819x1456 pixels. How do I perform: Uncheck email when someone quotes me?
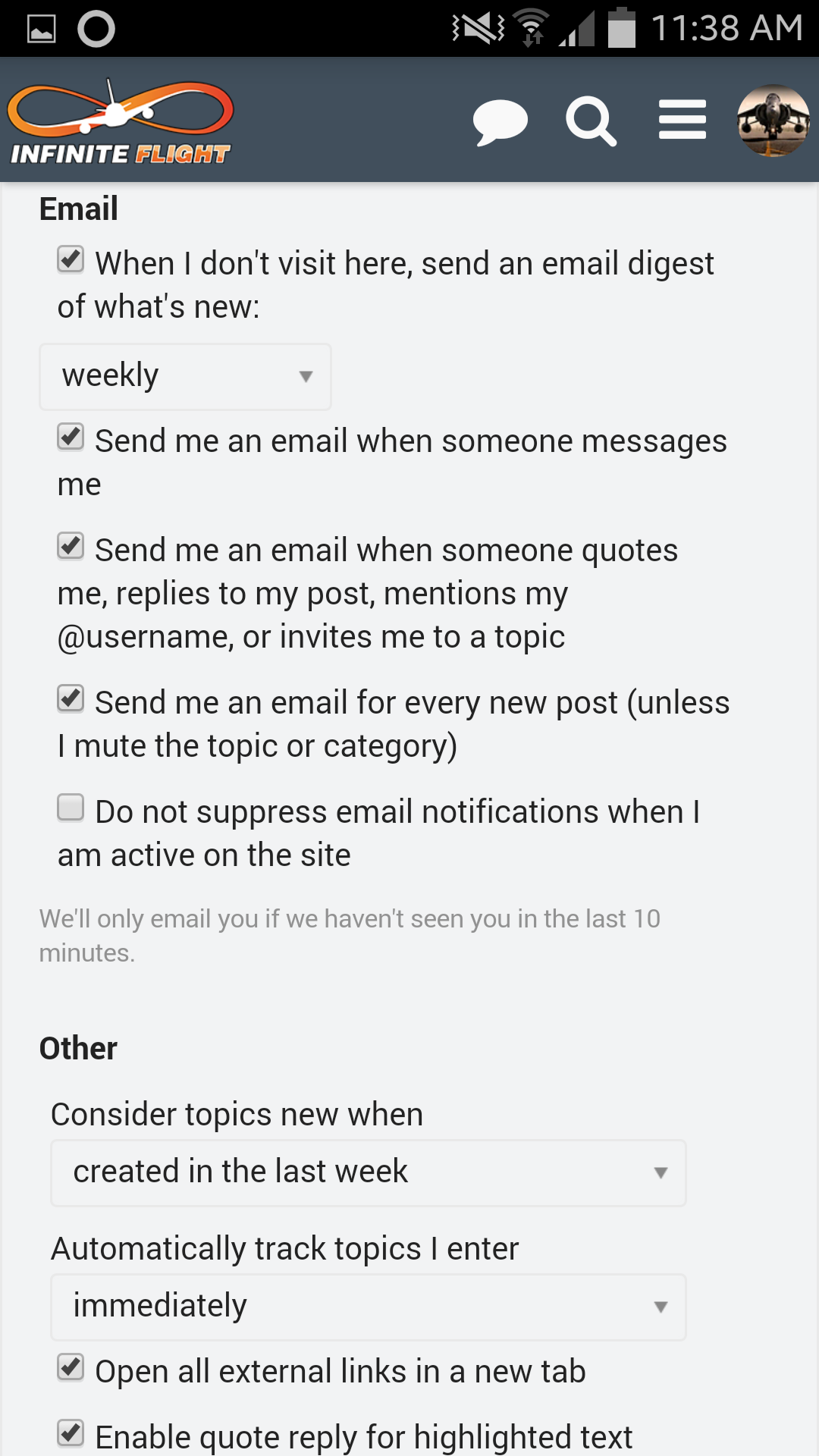coord(71,546)
